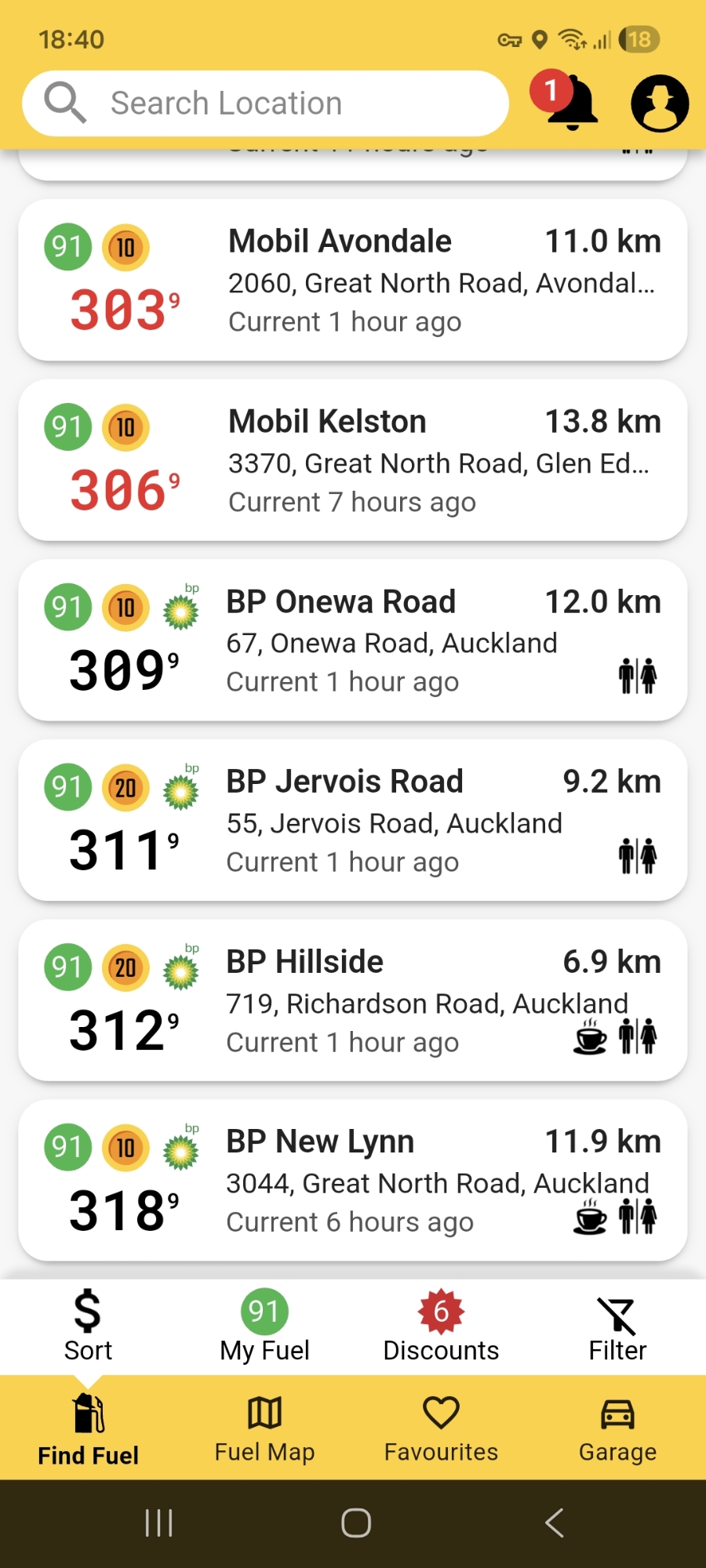Tap the system back button

pyautogui.click(x=554, y=1523)
